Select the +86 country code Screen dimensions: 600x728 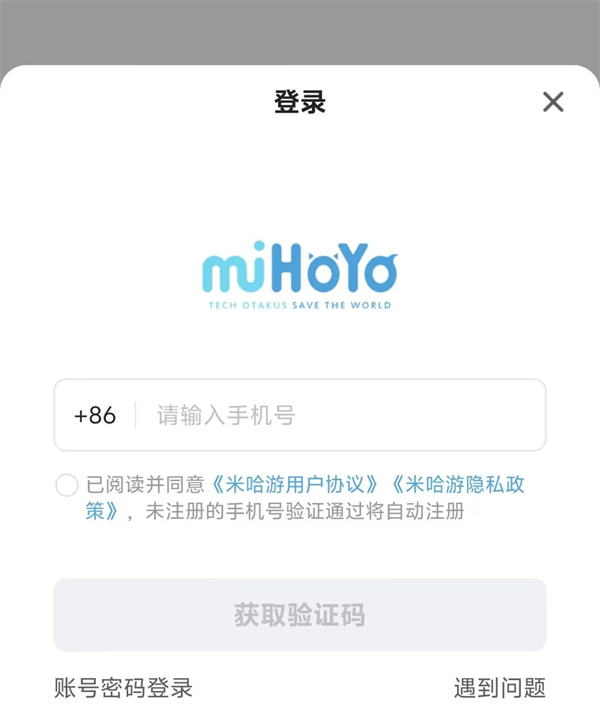click(95, 415)
